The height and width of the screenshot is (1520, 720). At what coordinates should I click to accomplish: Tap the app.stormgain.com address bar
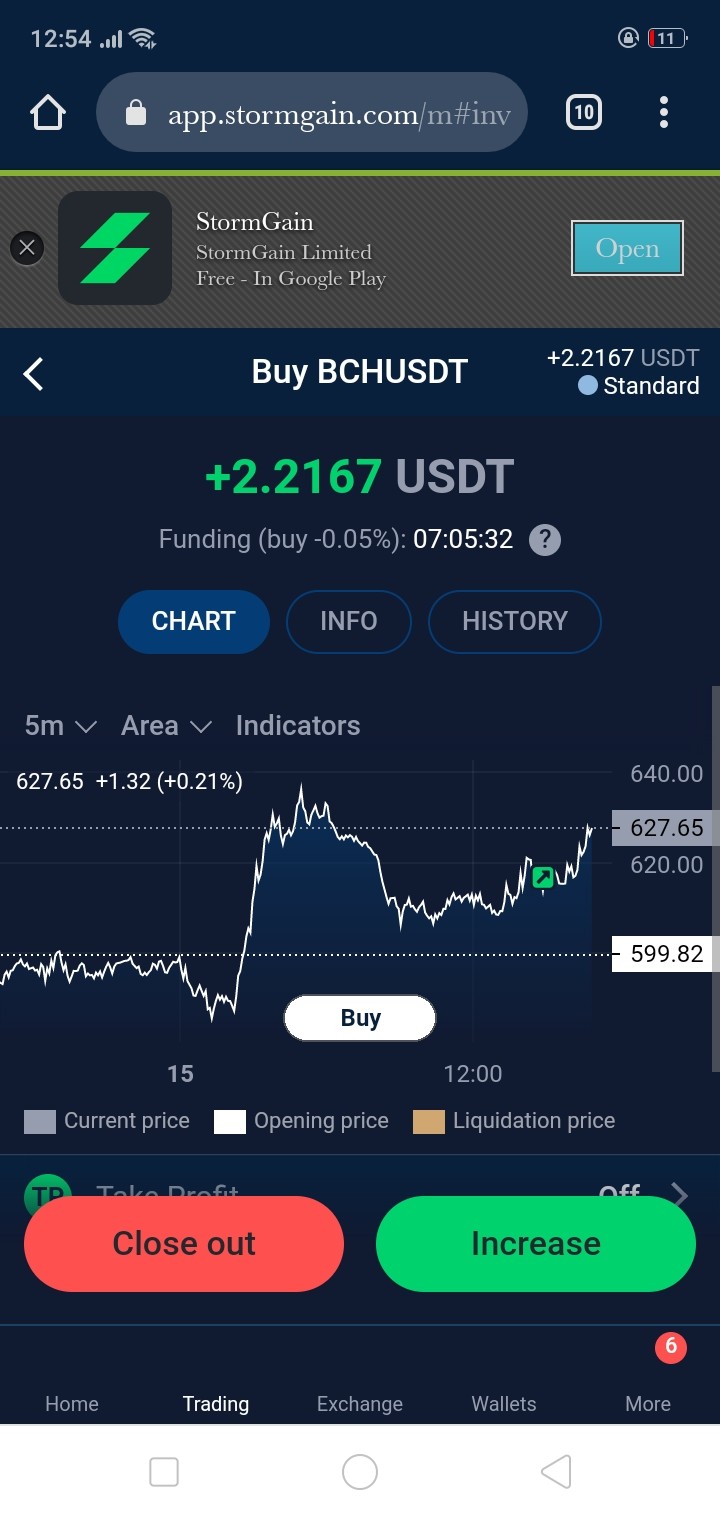311,113
